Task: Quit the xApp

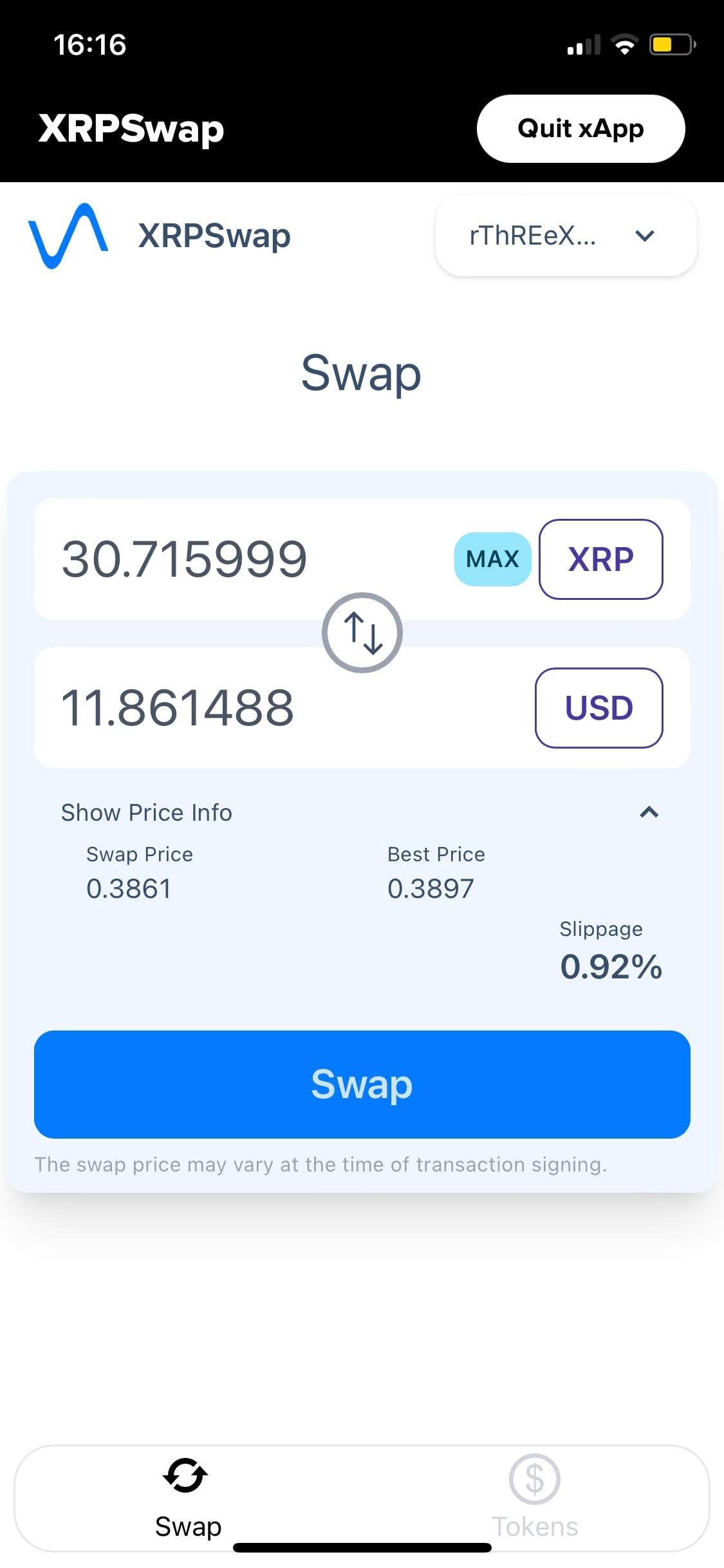Action: tap(580, 129)
